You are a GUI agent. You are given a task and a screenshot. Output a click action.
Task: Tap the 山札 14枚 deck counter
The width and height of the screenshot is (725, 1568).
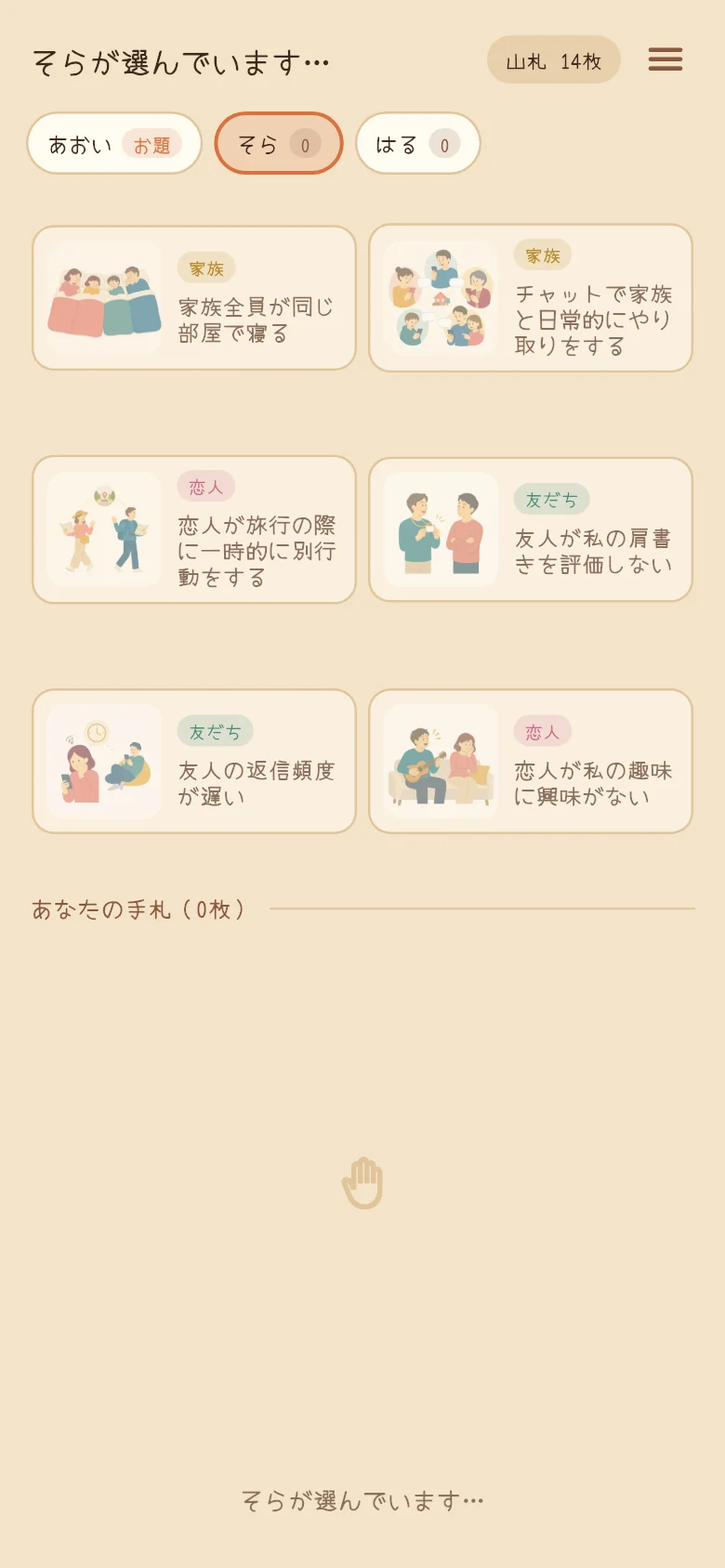[x=554, y=60]
